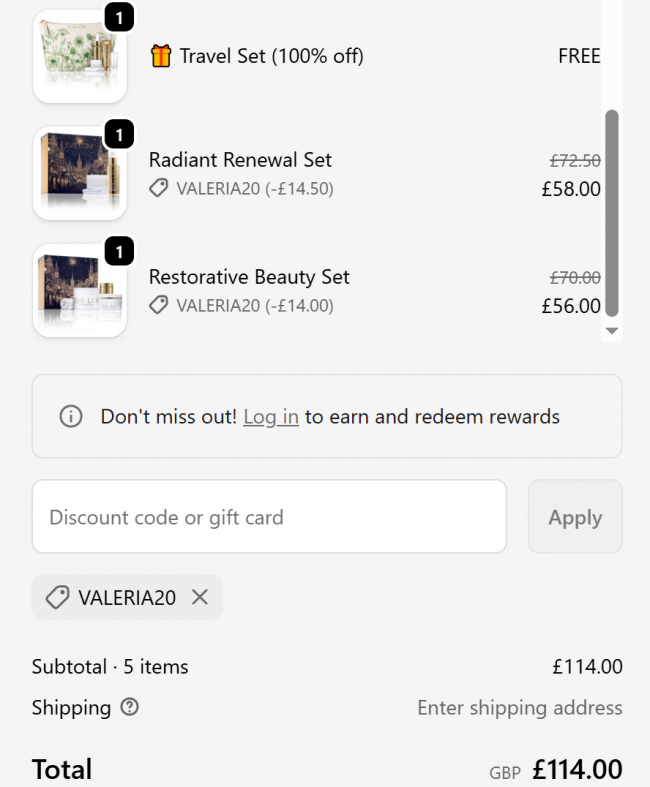Focus the discount code or gift card field

269,517
